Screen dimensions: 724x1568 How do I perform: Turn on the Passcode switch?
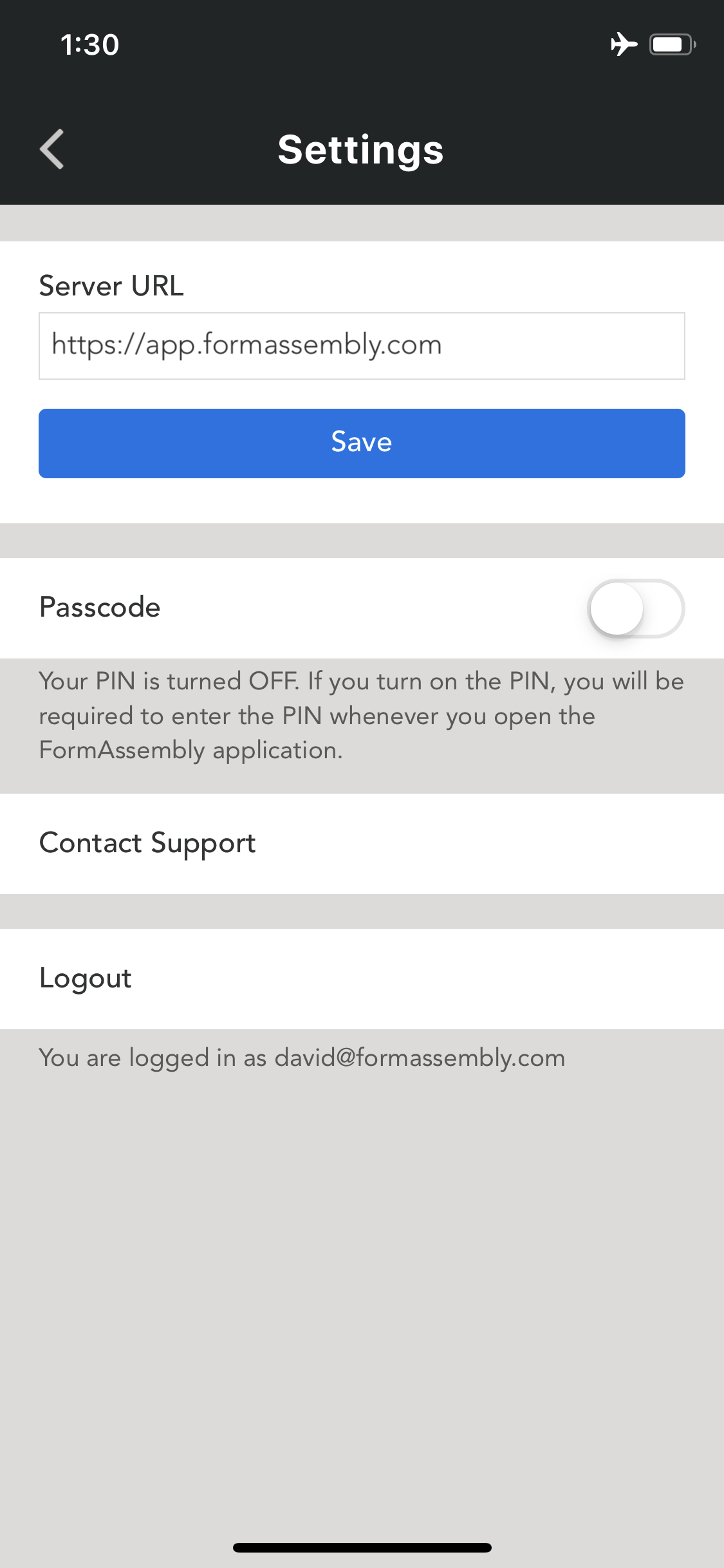coord(635,608)
